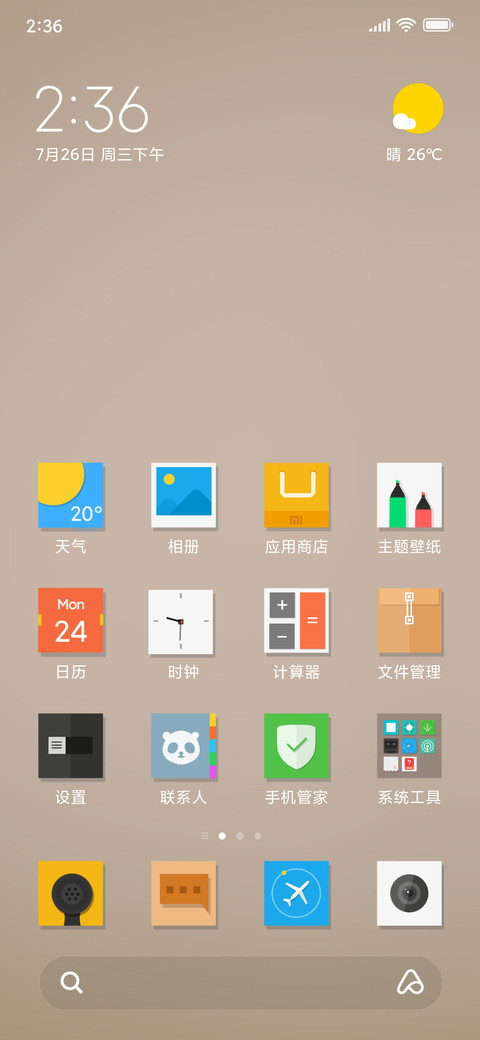The width and height of the screenshot is (480, 1040).
Task: Open the messages app in the dock
Action: (184, 893)
